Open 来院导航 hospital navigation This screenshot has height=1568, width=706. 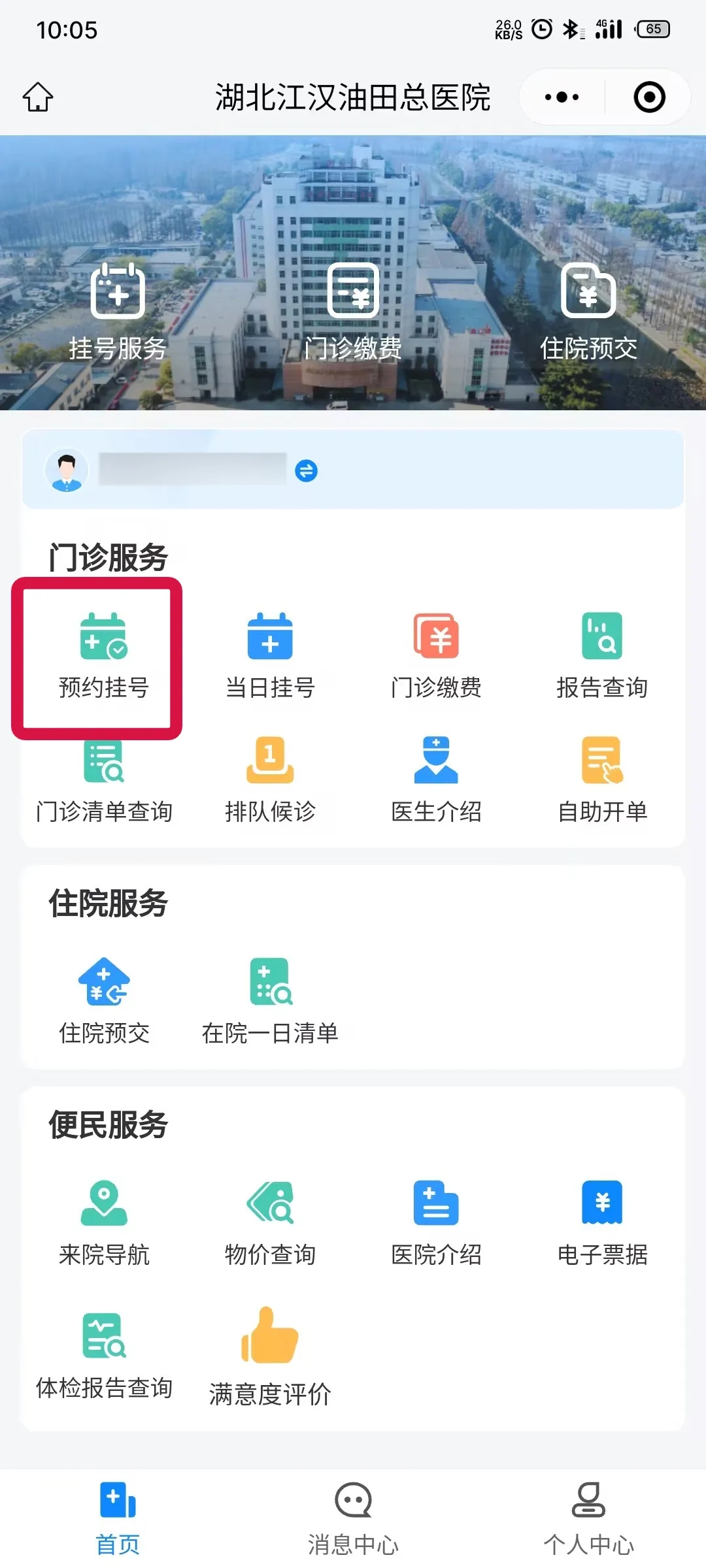pos(104,1223)
